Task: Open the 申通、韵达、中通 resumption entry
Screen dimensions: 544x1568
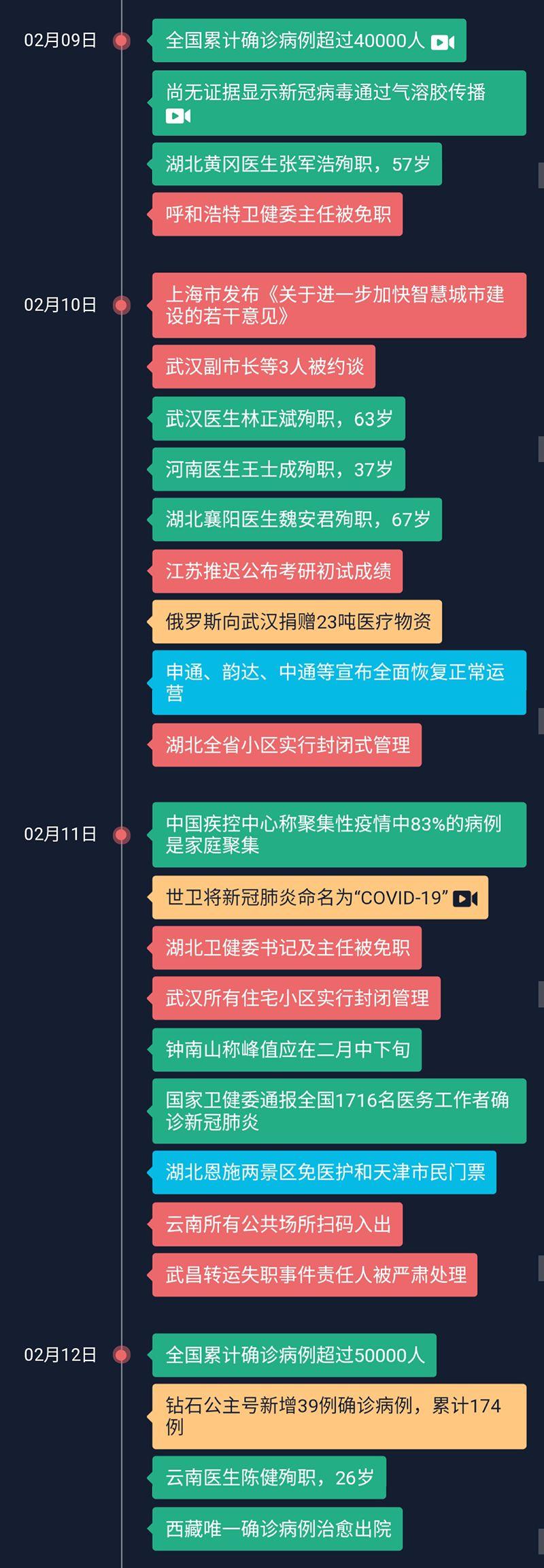Action: [339, 683]
